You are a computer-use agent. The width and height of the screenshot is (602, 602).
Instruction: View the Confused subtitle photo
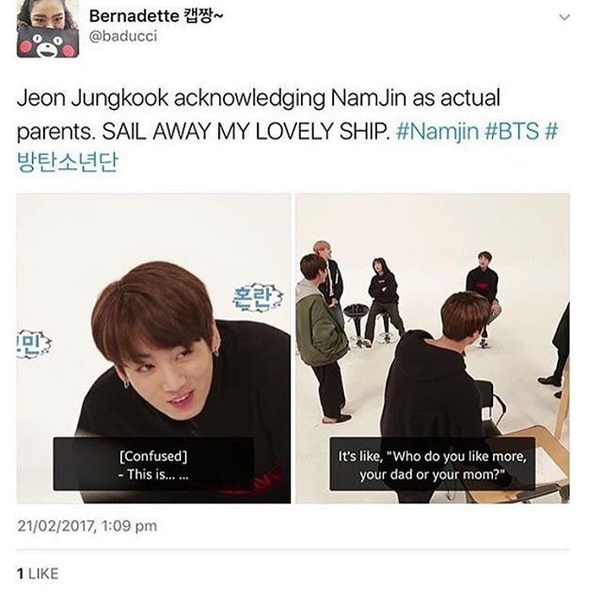tap(154, 348)
